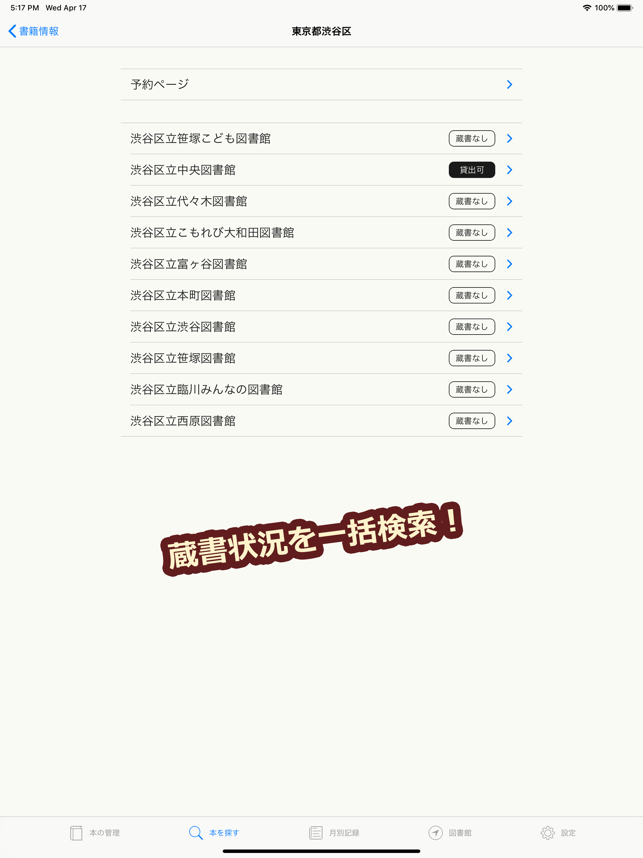Open the 月別記録 tab

334,833
